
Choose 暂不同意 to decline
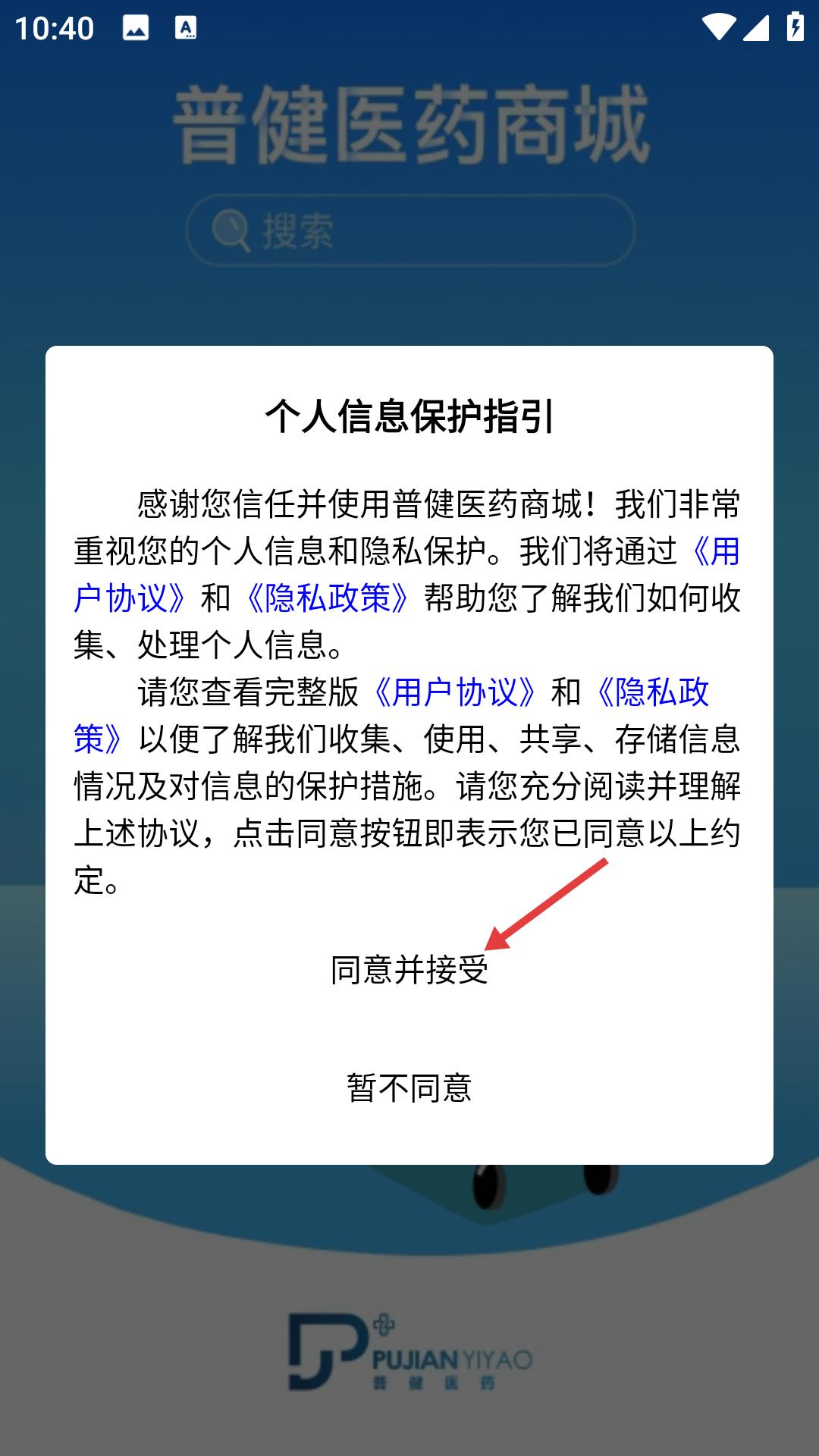pos(409,1088)
